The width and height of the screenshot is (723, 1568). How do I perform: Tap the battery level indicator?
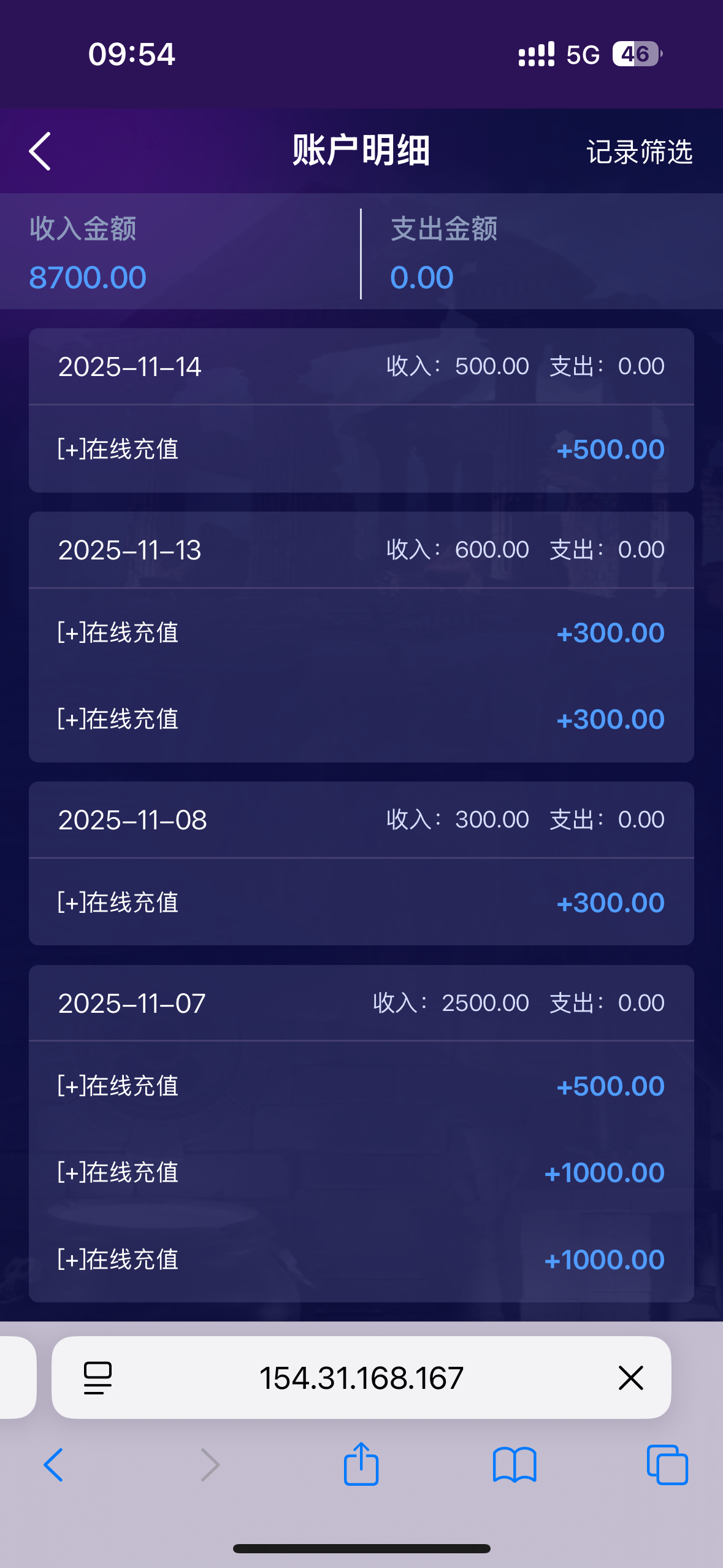pos(635,54)
